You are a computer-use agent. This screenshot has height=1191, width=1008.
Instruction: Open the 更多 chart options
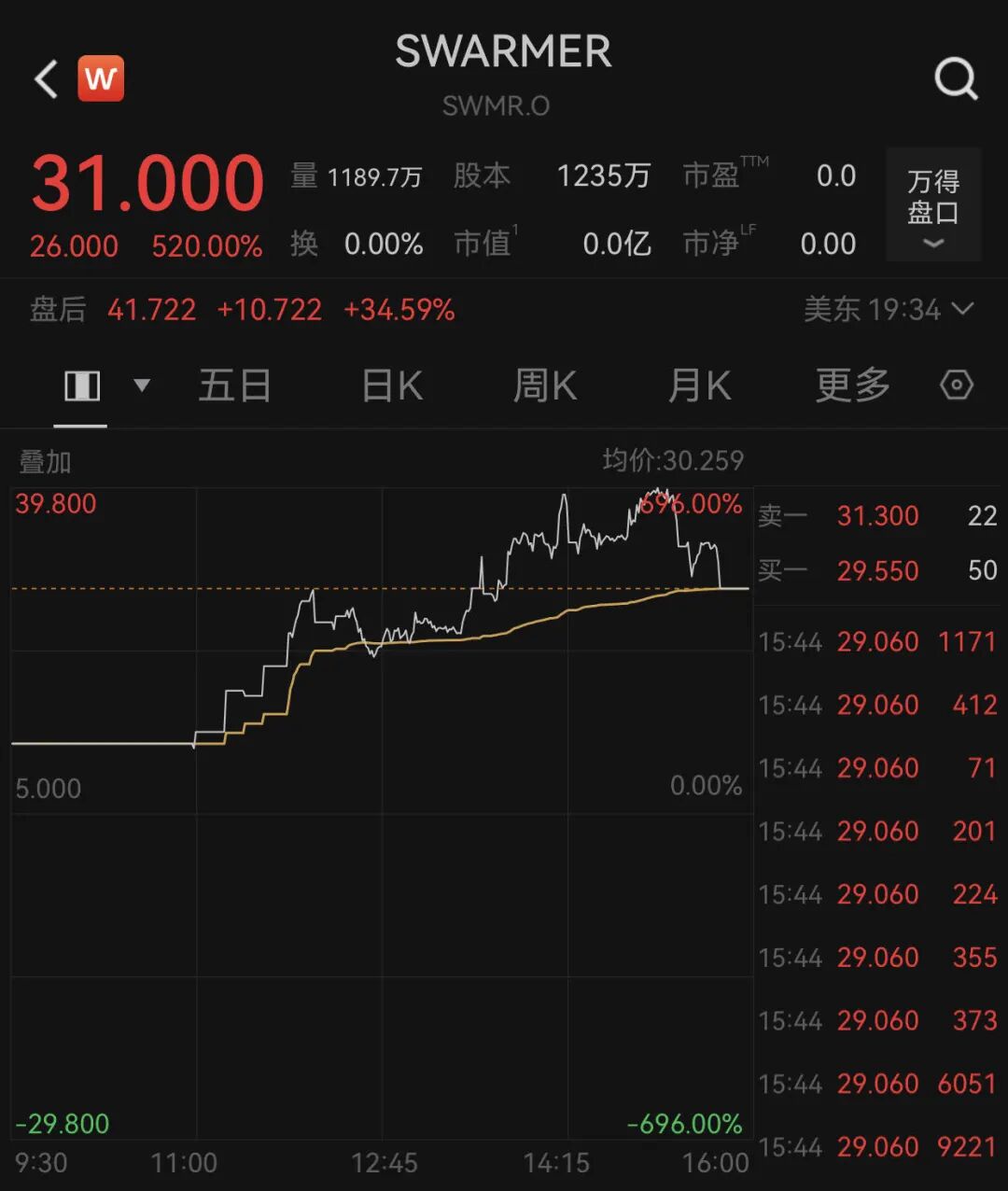click(x=852, y=385)
